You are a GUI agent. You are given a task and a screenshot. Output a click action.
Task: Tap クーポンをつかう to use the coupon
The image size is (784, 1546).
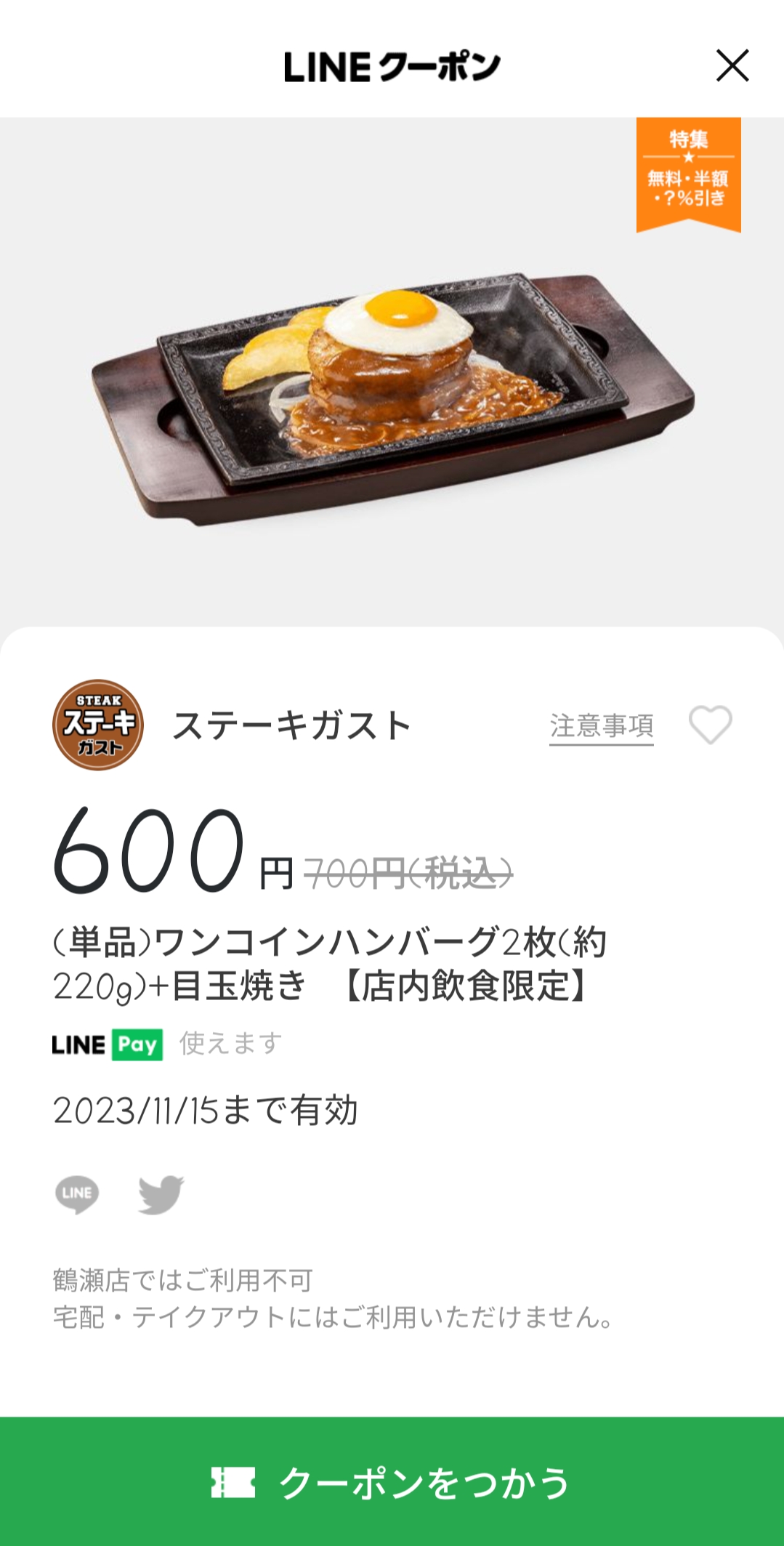pyautogui.click(x=392, y=1482)
